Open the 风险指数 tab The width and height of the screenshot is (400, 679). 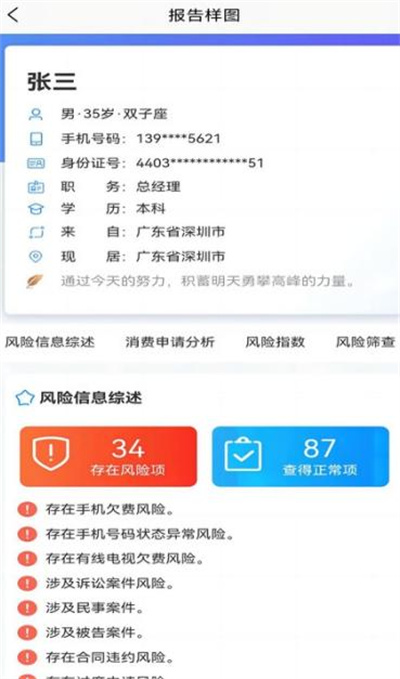click(275, 342)
